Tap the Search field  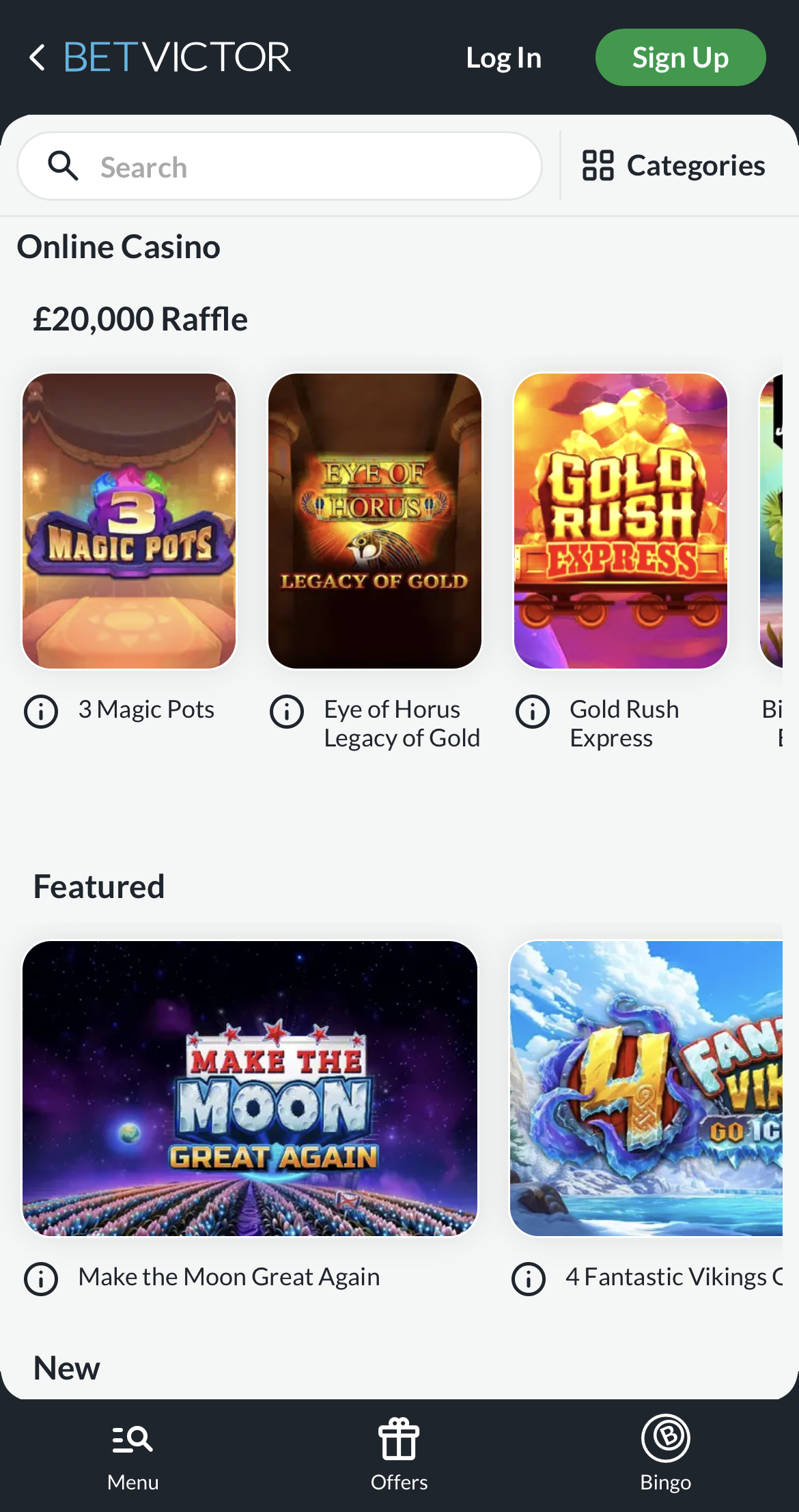click(280, 167)
